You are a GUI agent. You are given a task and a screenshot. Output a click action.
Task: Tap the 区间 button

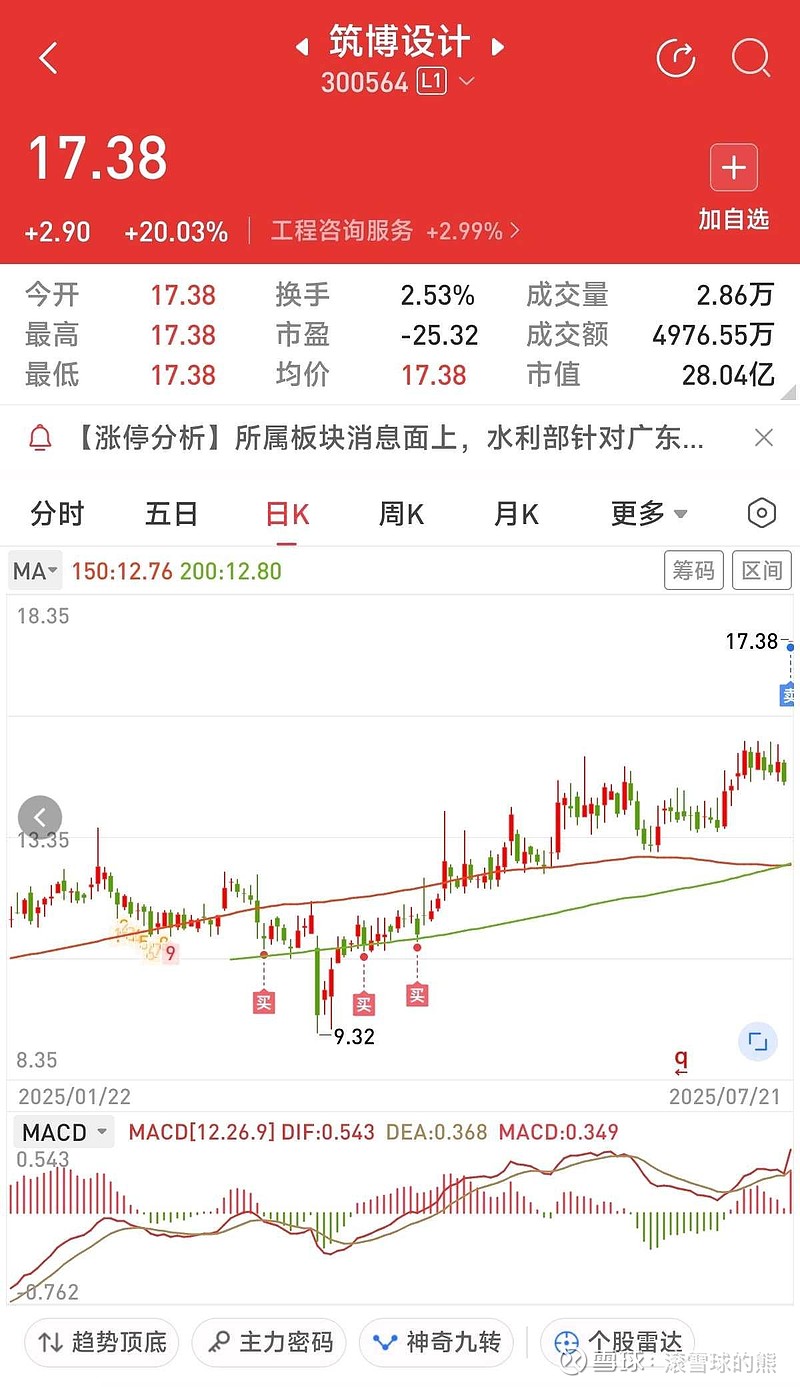point(762,571)
